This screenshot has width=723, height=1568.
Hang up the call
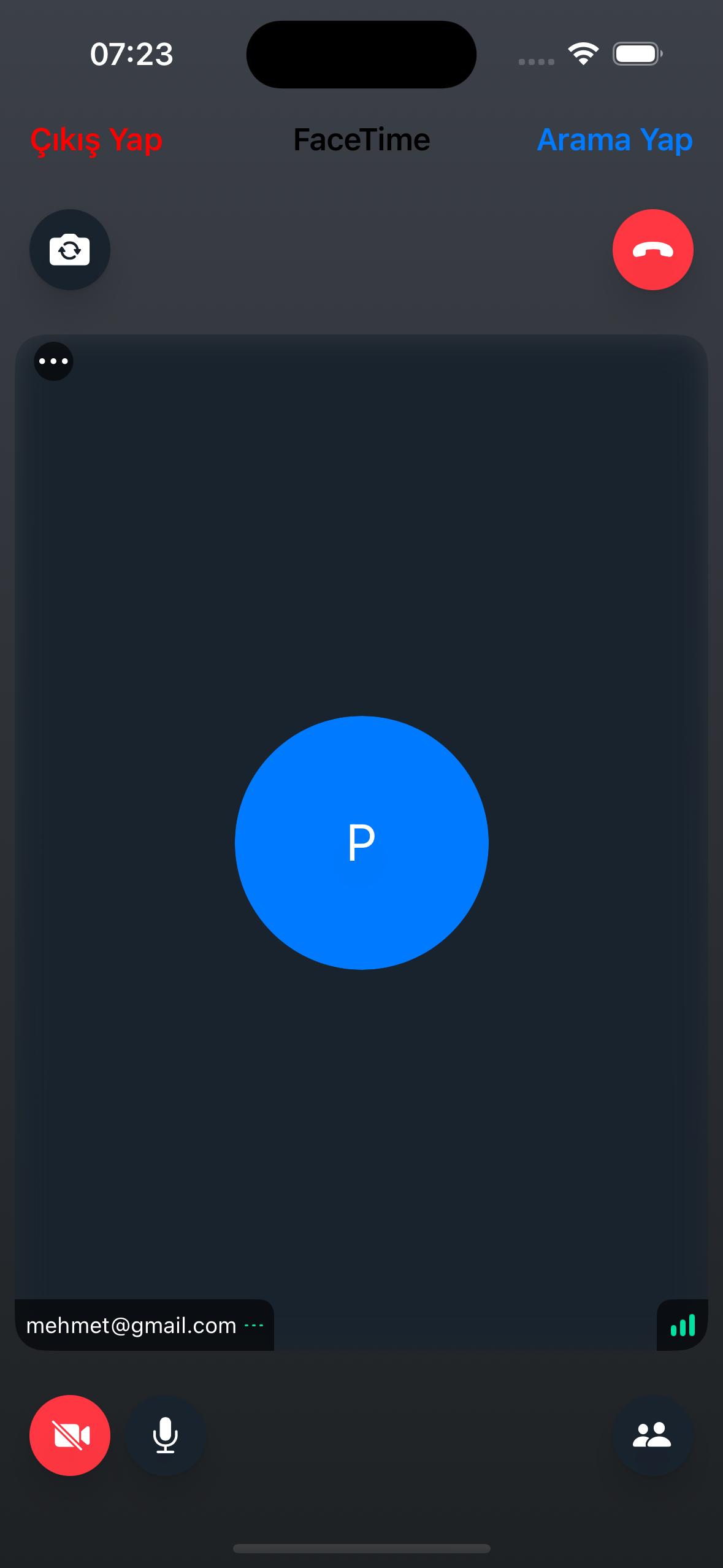(x=652, y=250)
